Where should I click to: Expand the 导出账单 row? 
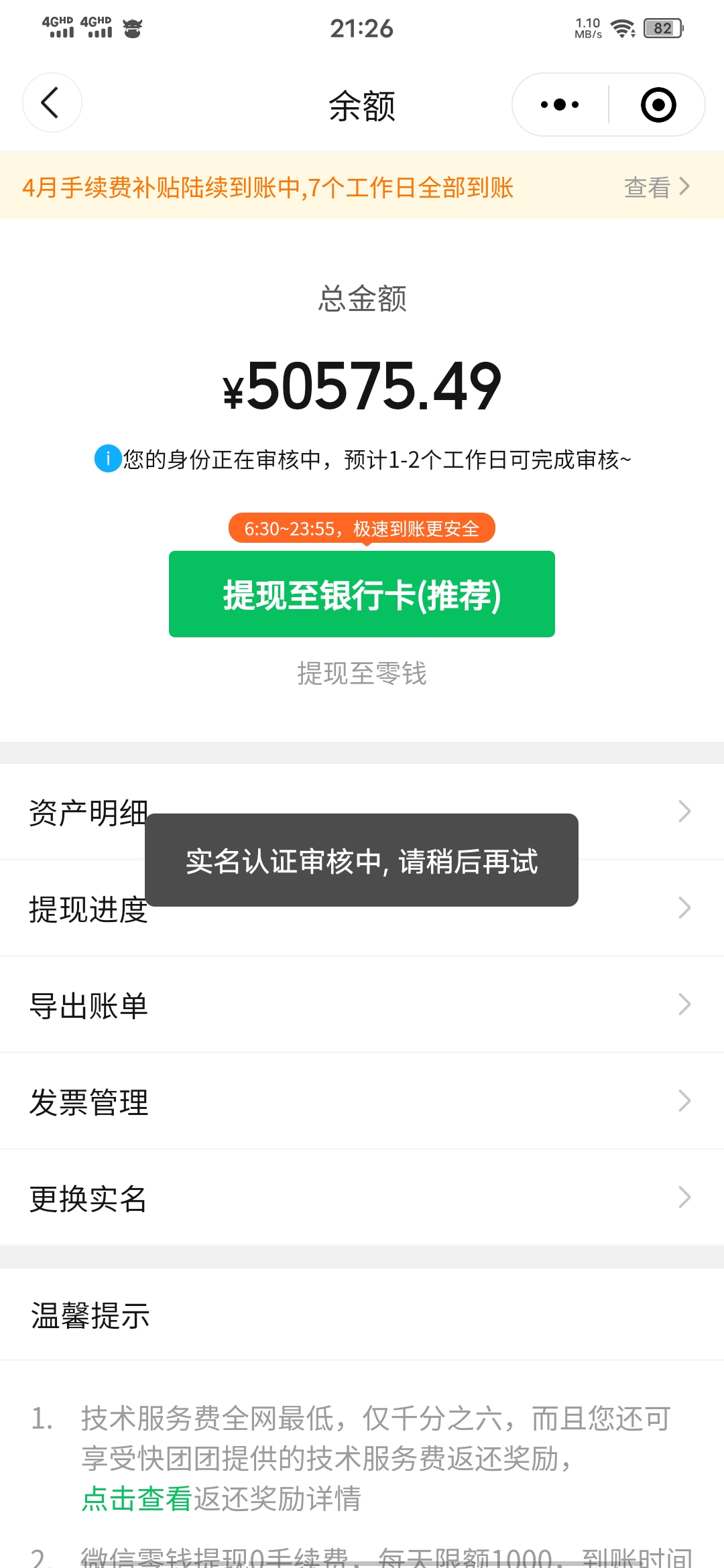point(362,1004)
